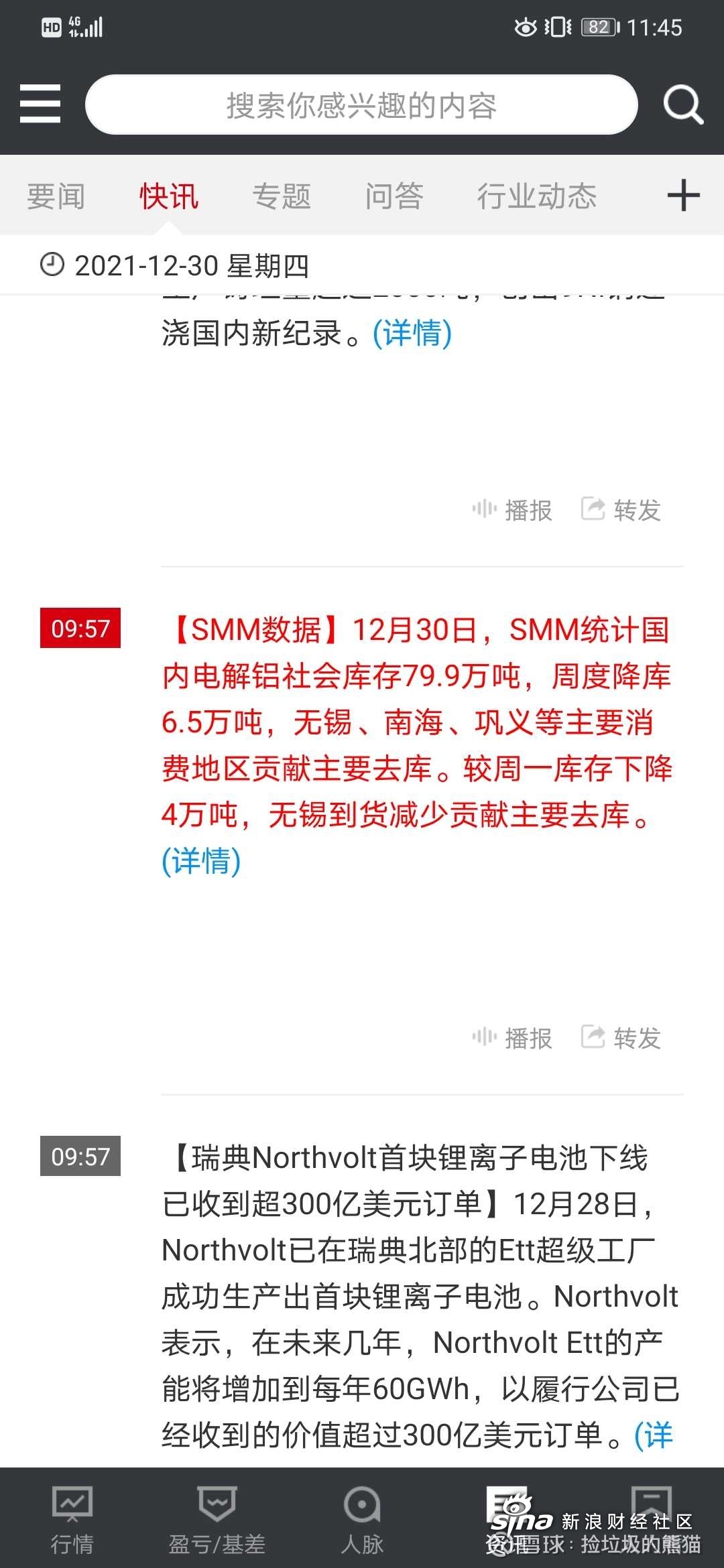Switch to the 专题 tab
Viewport: 724px width, 1568px height.
click(282, 196)
